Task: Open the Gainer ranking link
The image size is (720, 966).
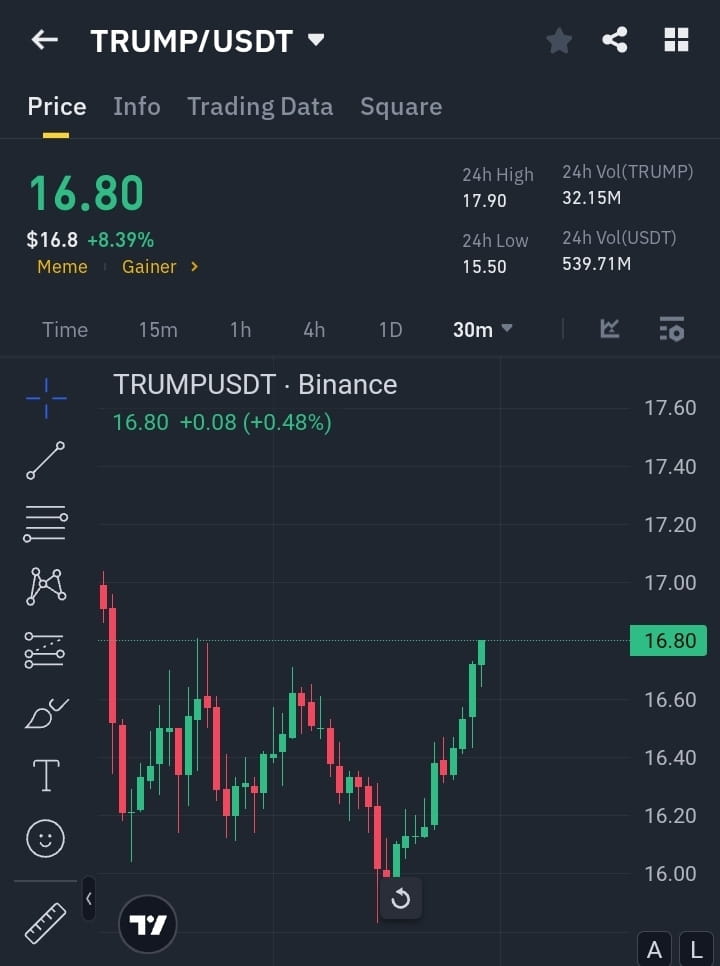Action: click(149, 267)
